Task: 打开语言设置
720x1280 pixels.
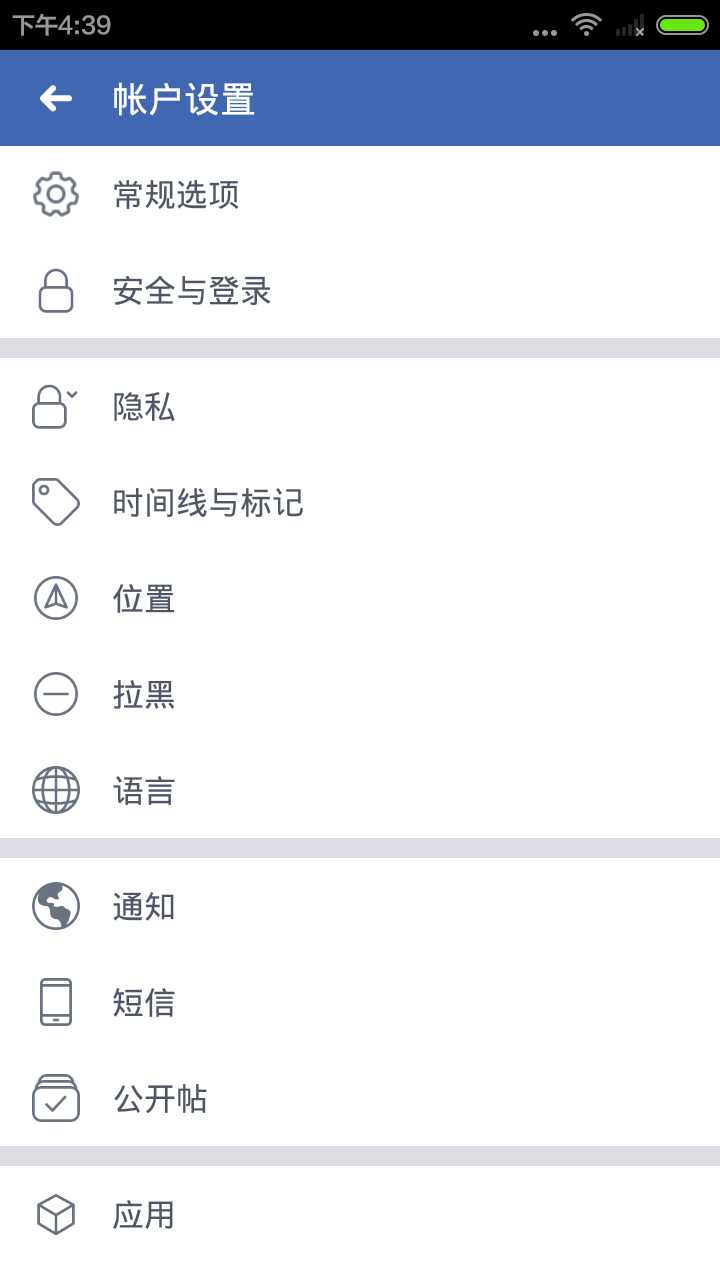Action: pos(300,790)
